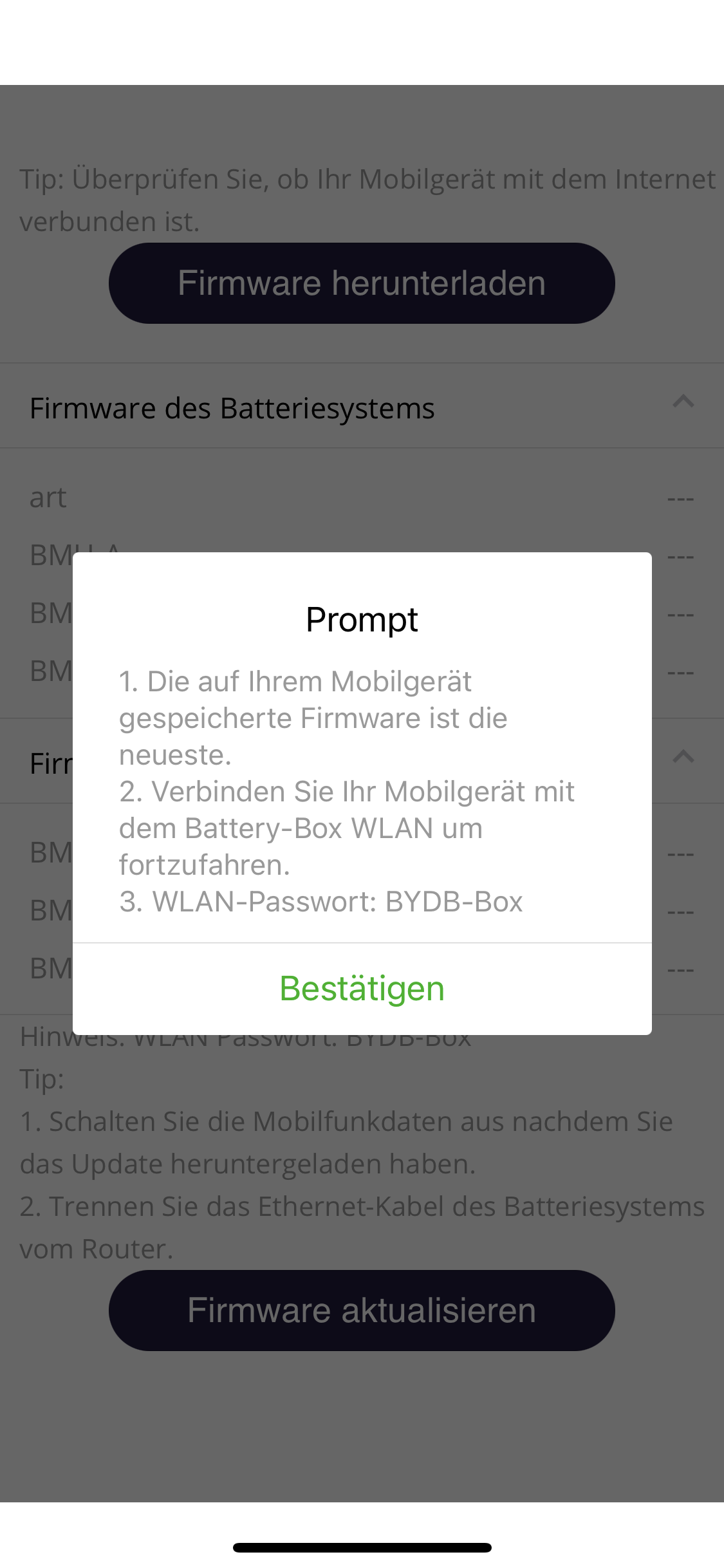Tap Firmware herunterladen button

click(362, 283)
